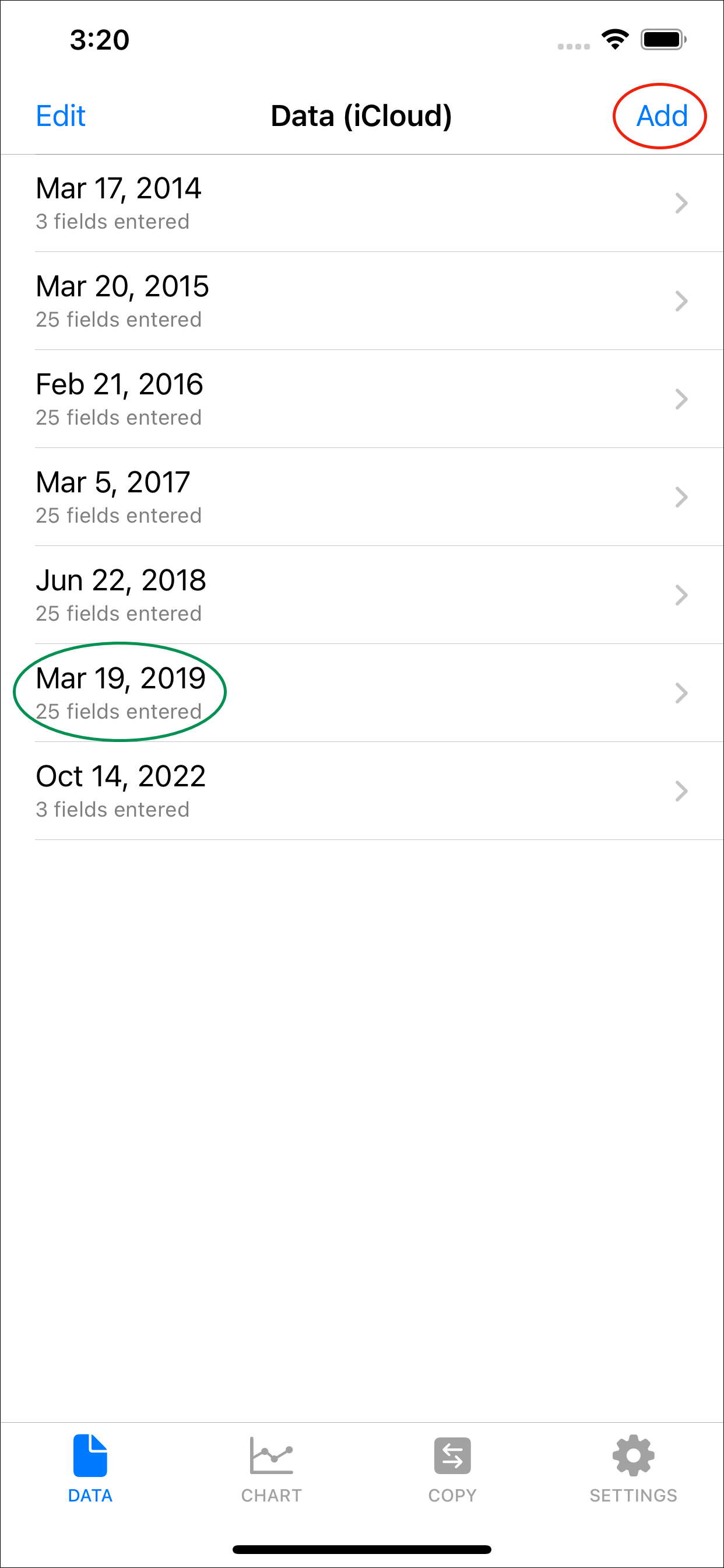Select the Mar 5, 2017 entry

362,498
